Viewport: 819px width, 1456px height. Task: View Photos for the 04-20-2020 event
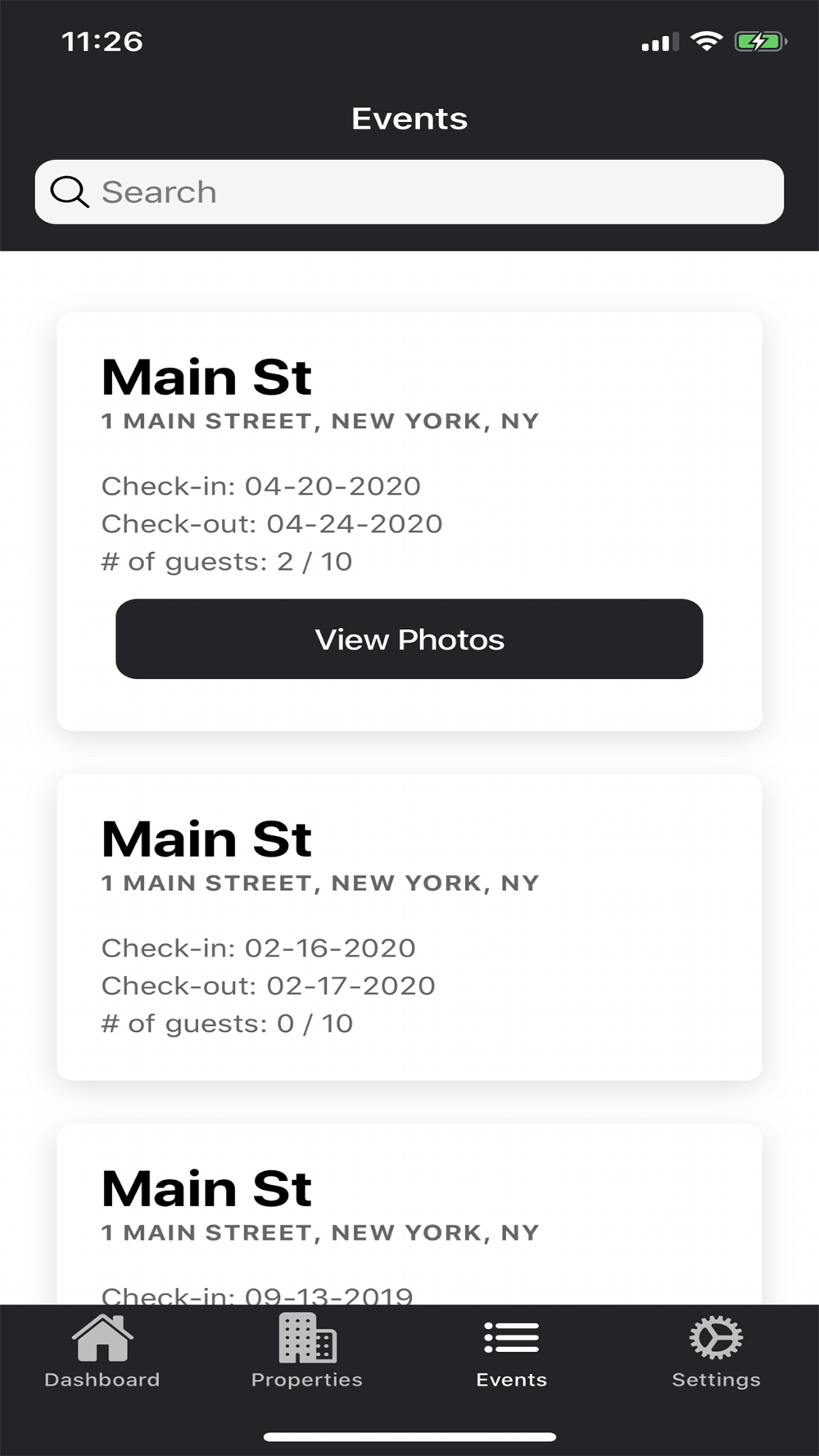409,639
